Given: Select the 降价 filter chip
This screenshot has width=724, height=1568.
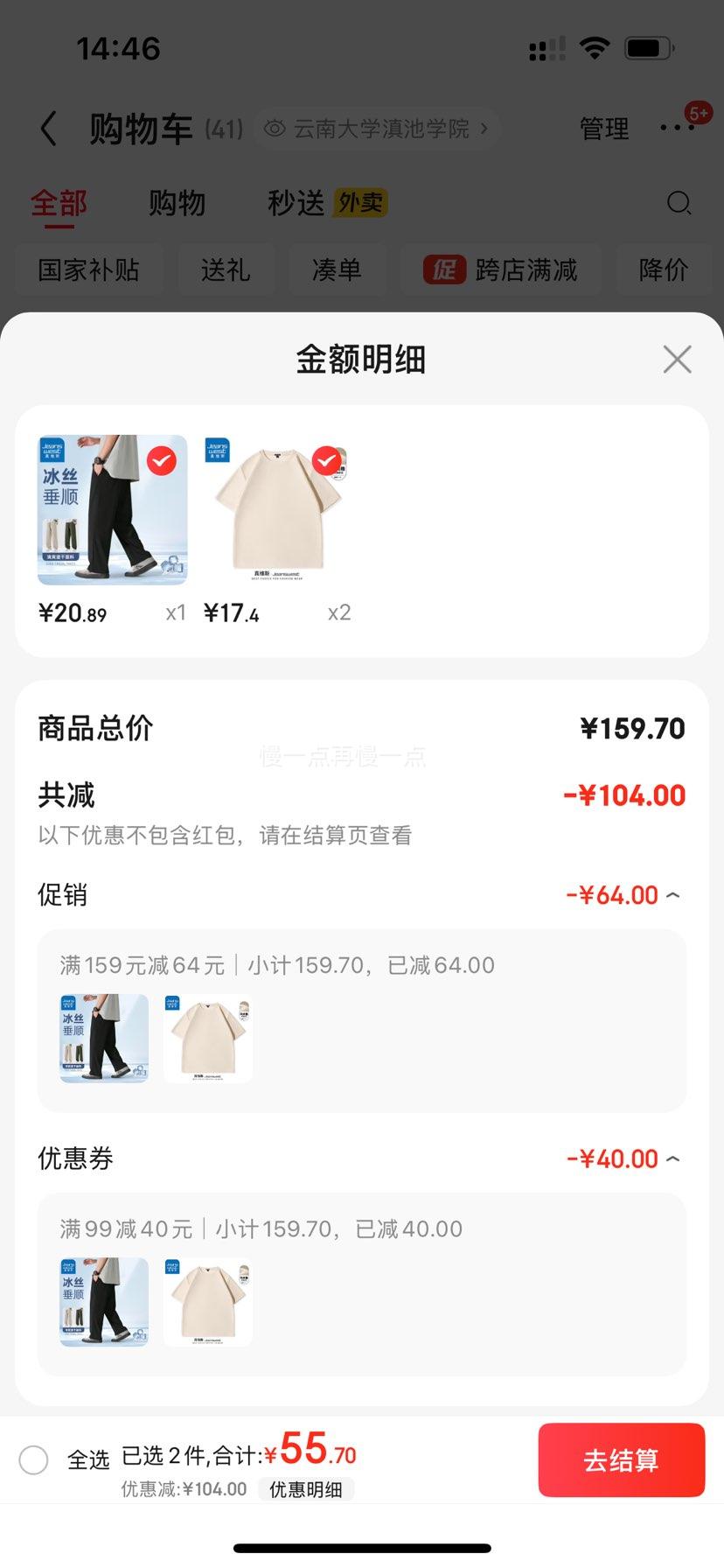Looking at the screenshot, I should pyautogui.click(x=664, y=269).
